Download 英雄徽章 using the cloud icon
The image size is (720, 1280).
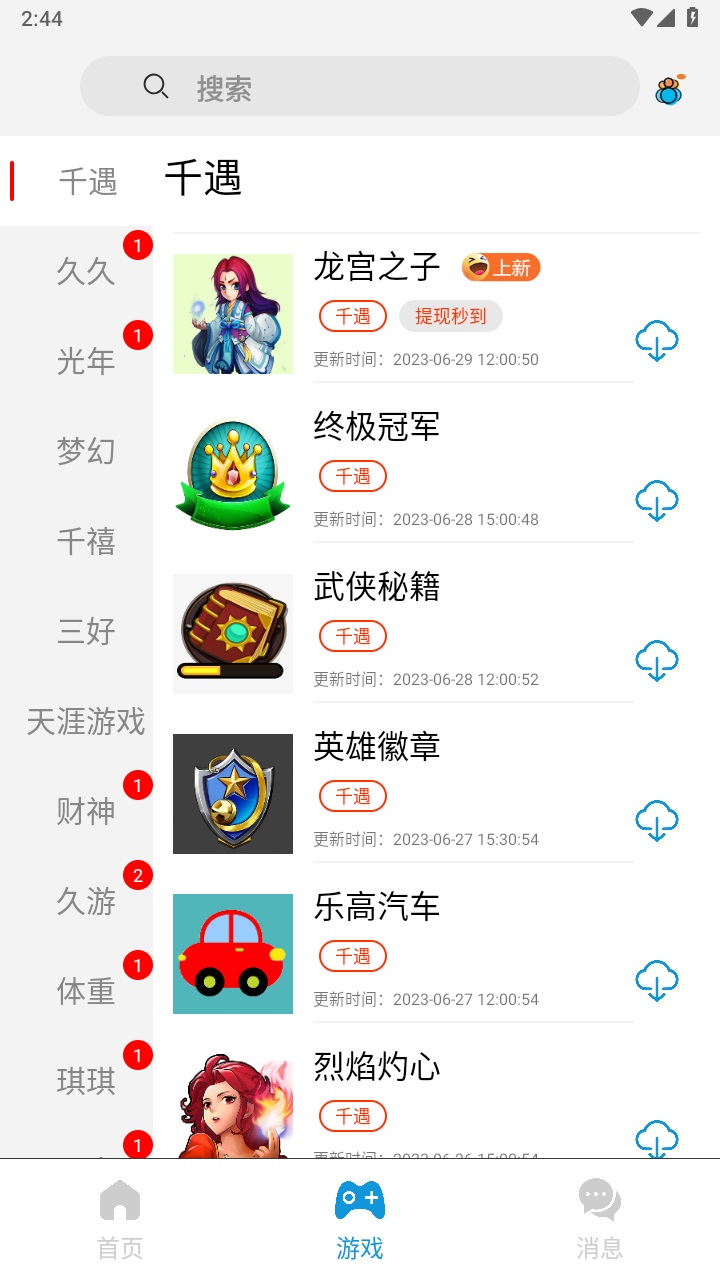[656, 821]
